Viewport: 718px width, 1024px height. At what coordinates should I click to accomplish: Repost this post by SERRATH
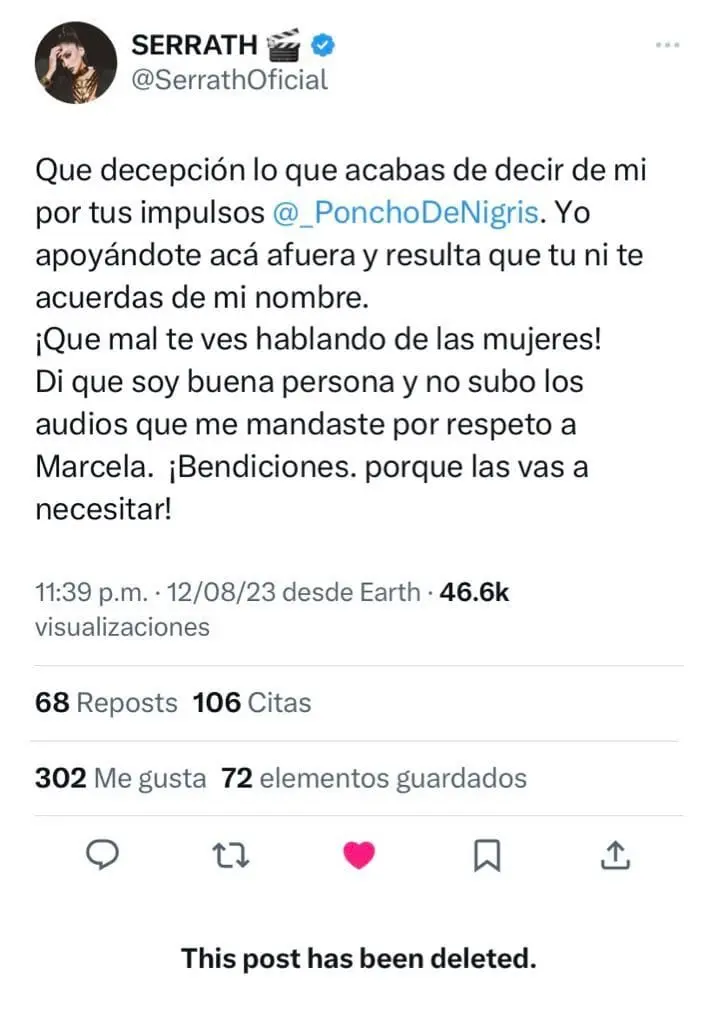click(x=232, y=854)
